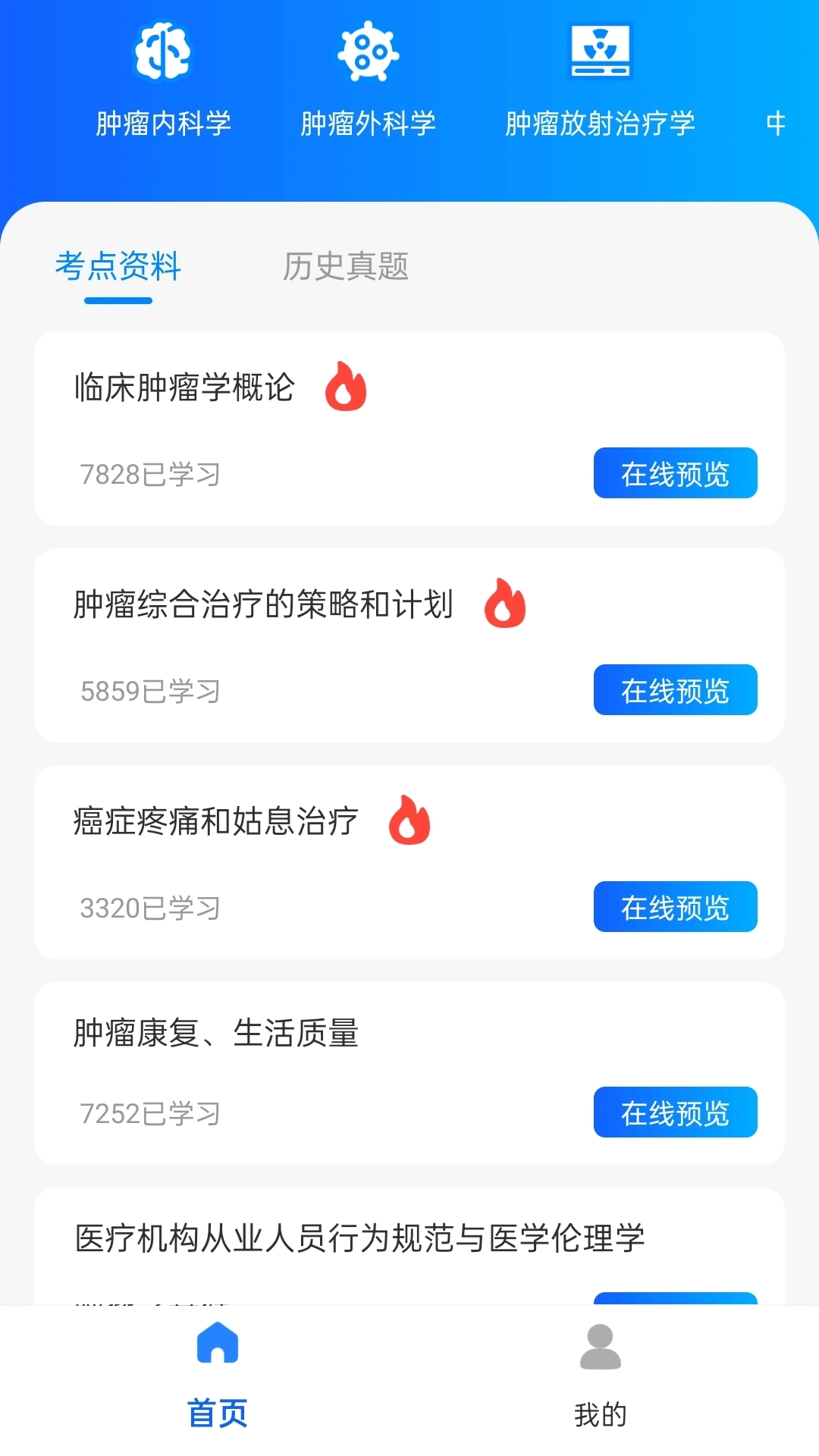The height and width of the screenshot is (1456, 819).
Task: Click the 7828已学习 learner count
Action: click(x=149, y=474)
